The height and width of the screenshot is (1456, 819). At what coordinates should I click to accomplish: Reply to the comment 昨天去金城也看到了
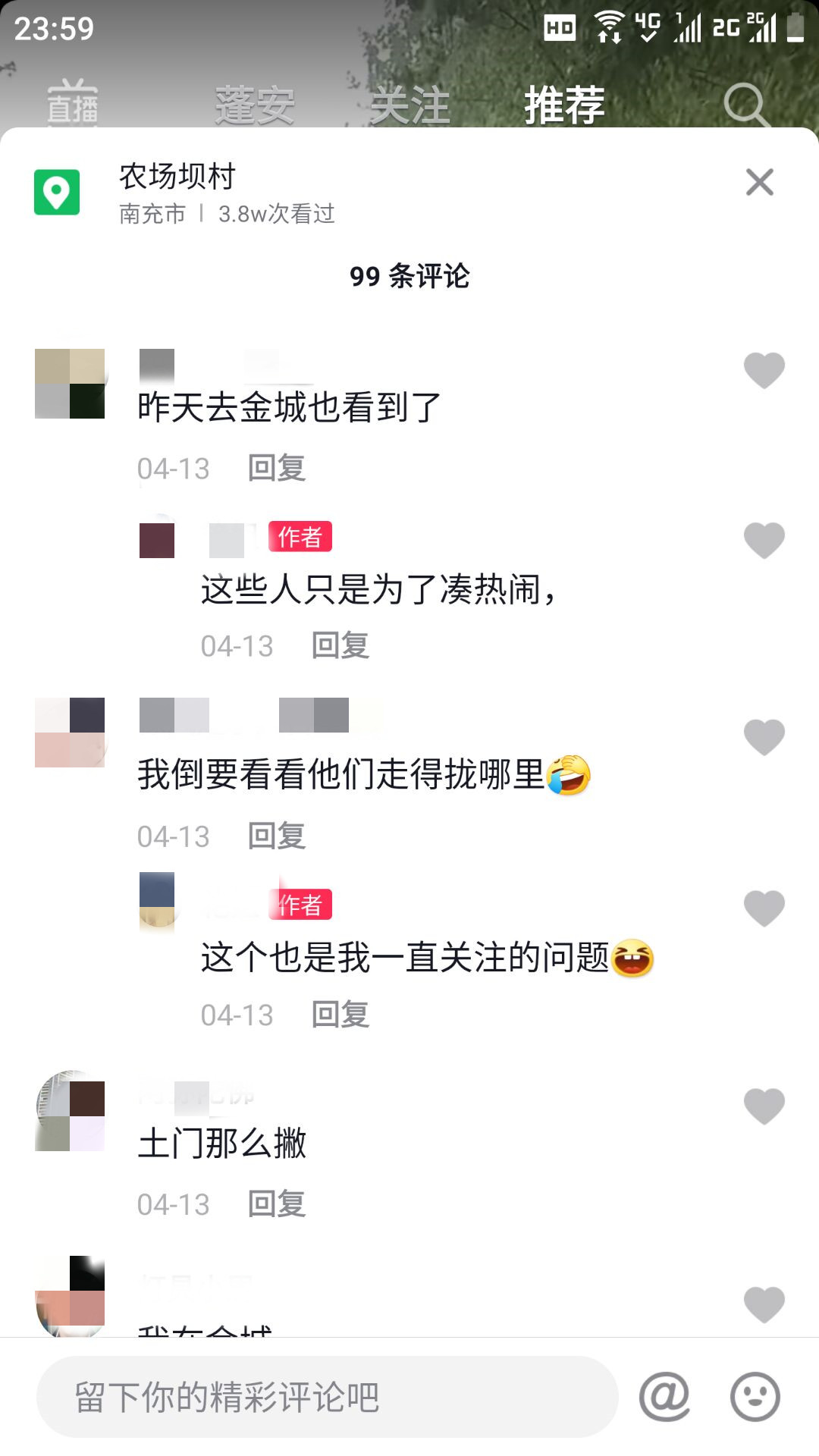point(277,468)
